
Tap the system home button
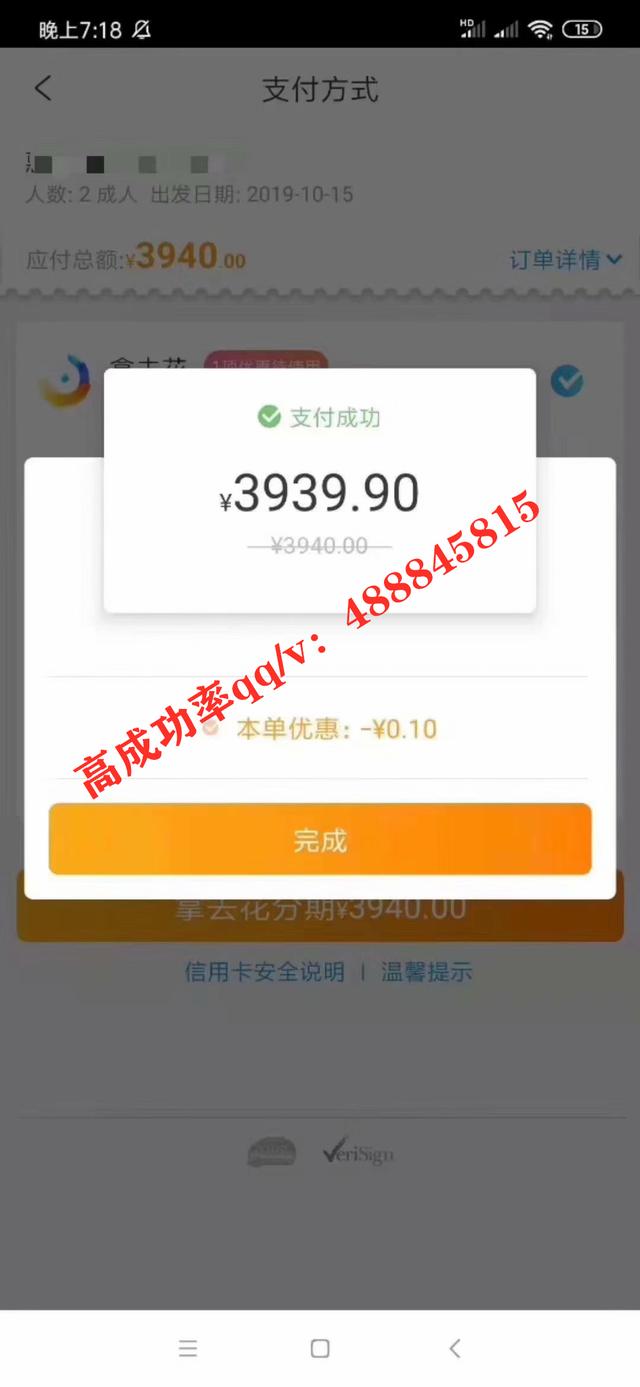tap(320, 1348)
